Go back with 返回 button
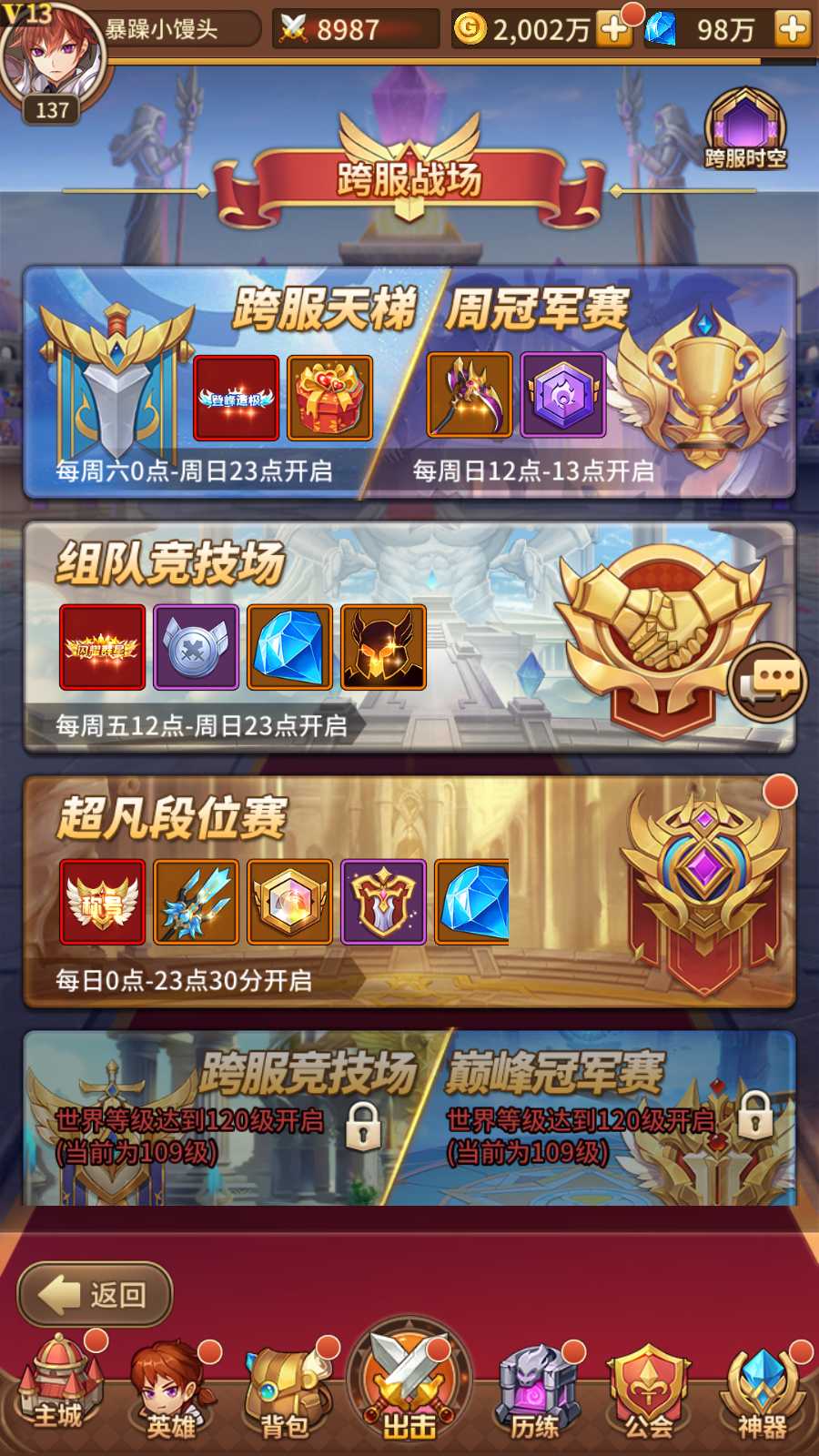This screenshot has width=819, height=1456. pyautogui.click(x=96, y=1294)
